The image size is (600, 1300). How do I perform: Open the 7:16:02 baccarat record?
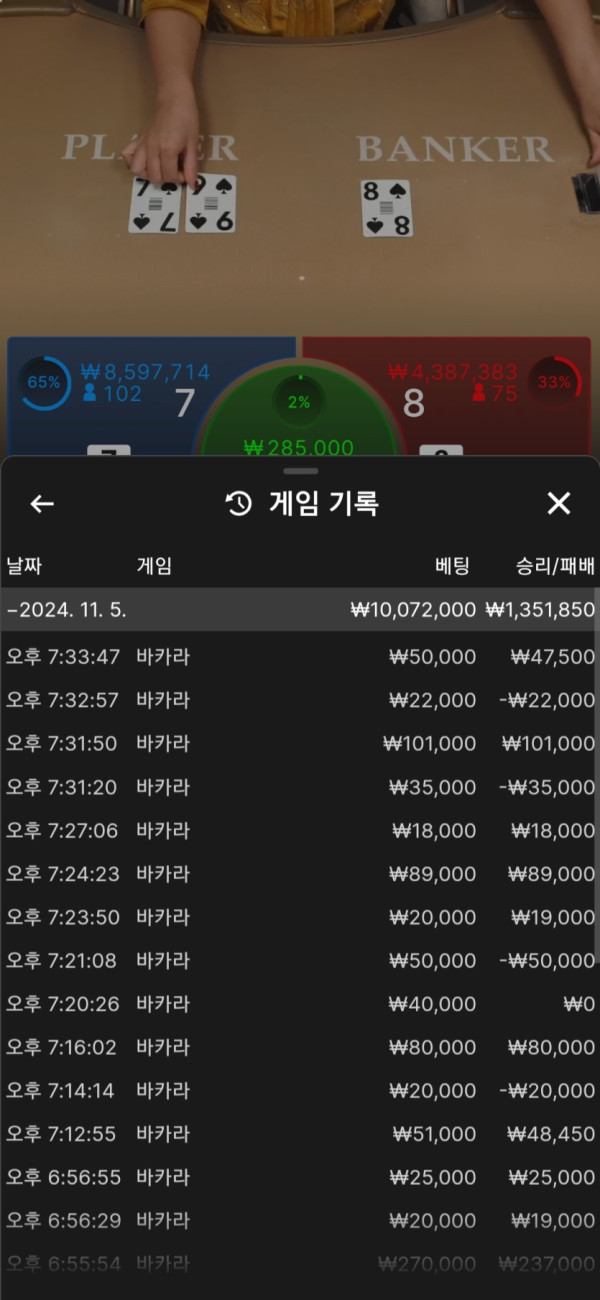(x=298, y=1047)
